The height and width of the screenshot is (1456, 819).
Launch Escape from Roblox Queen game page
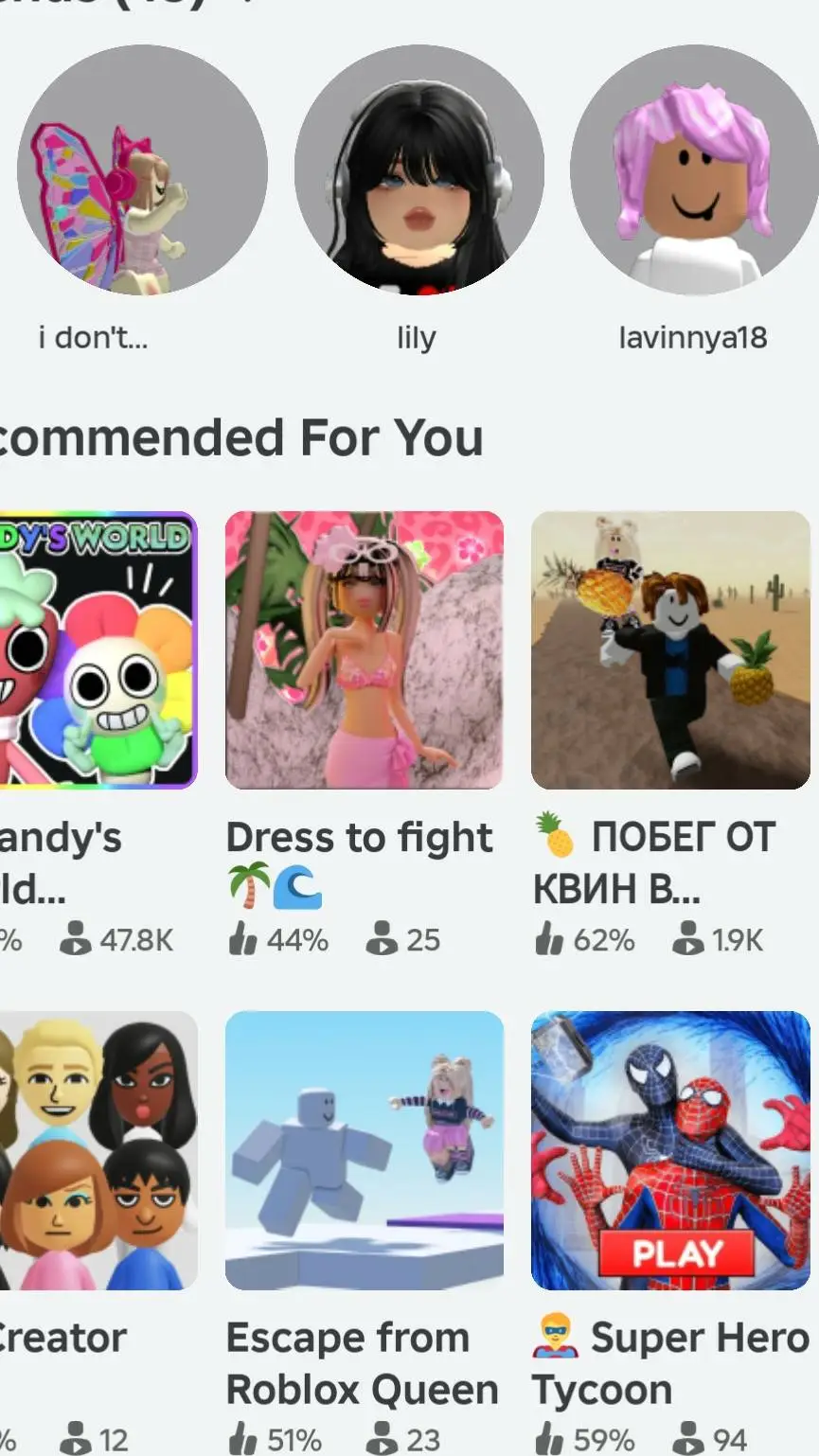point(365,1150)
